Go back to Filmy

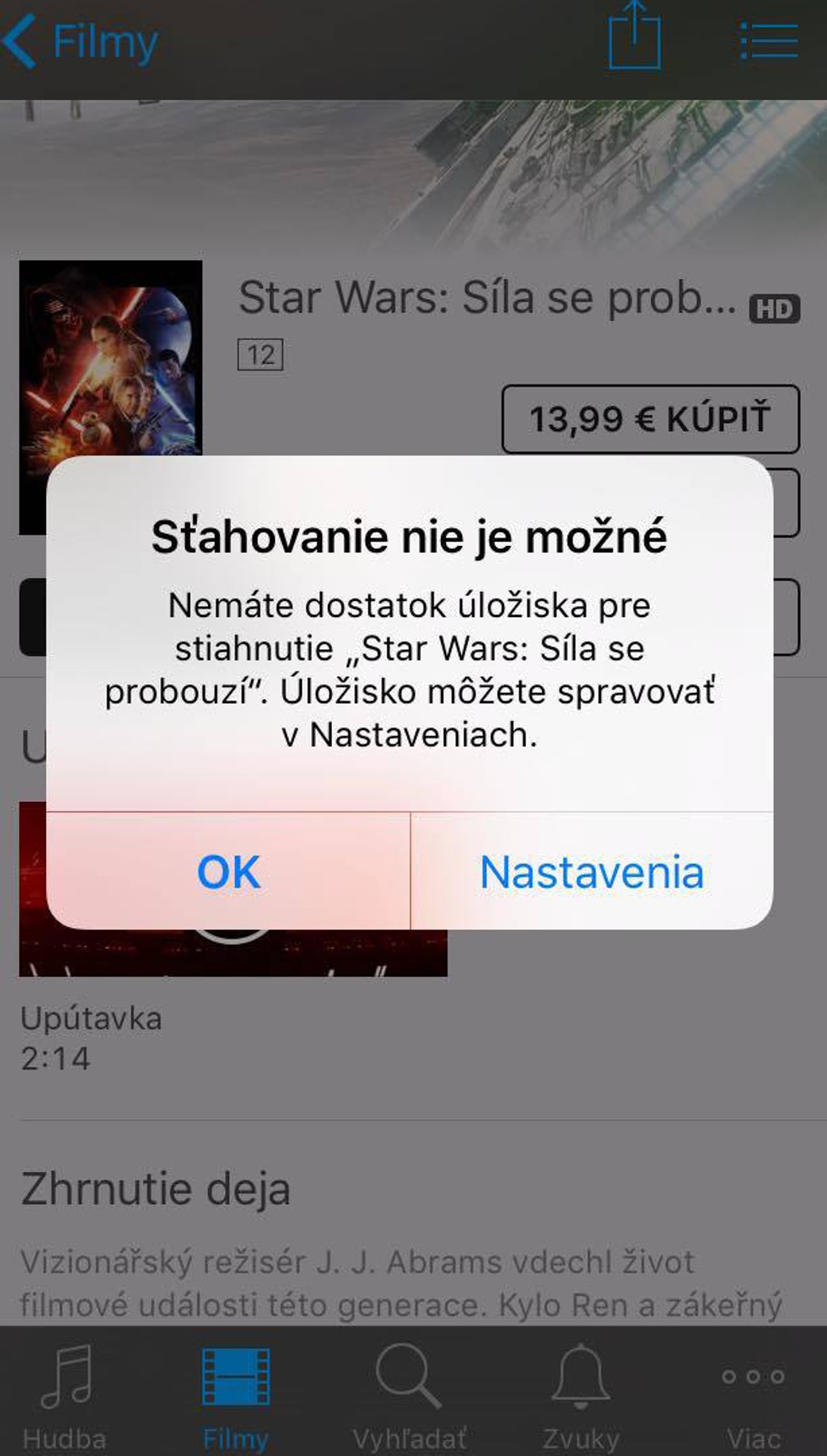coord(81,42)
